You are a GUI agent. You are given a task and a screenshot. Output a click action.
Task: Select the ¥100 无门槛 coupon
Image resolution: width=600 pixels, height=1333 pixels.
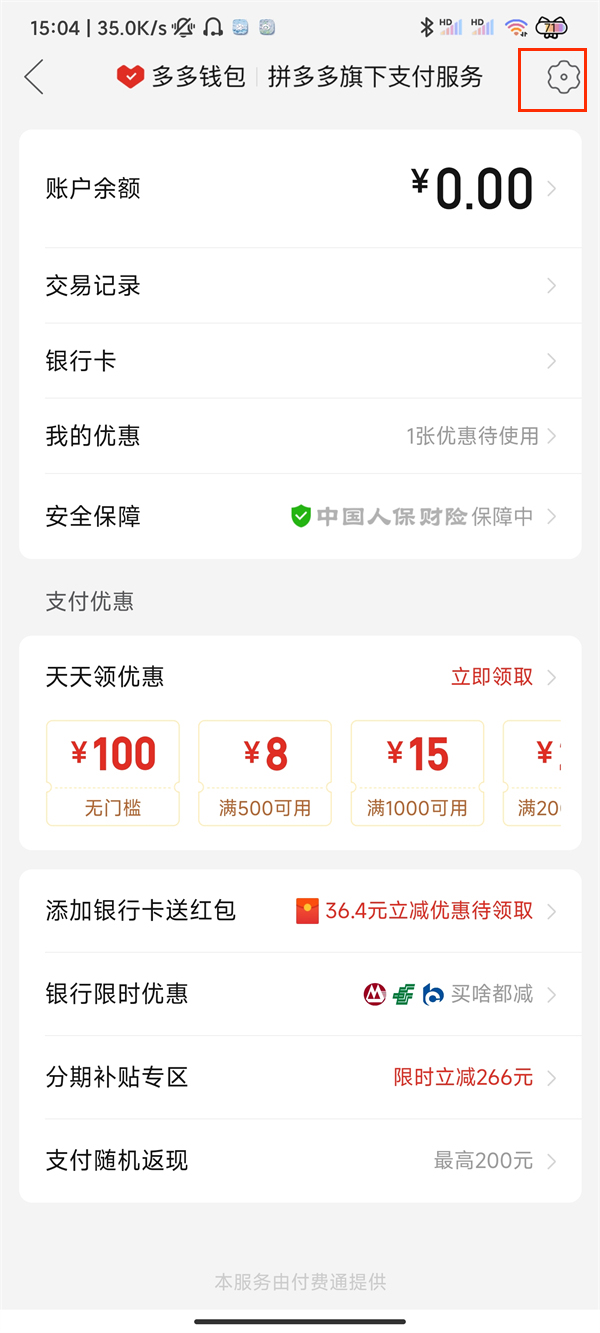(x=113, y=773)
